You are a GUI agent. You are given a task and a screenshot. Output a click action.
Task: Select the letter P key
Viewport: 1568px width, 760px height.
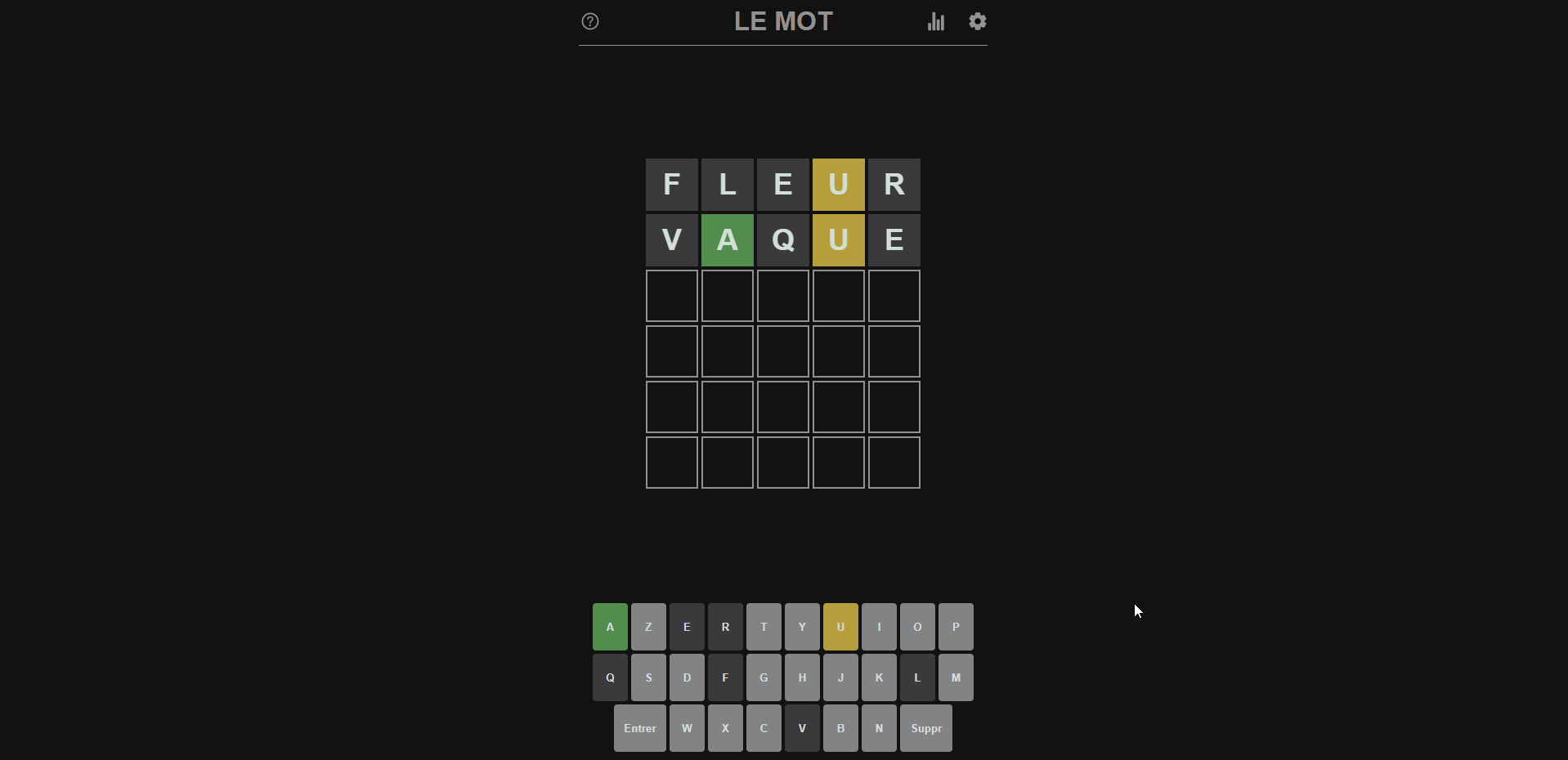956,627
